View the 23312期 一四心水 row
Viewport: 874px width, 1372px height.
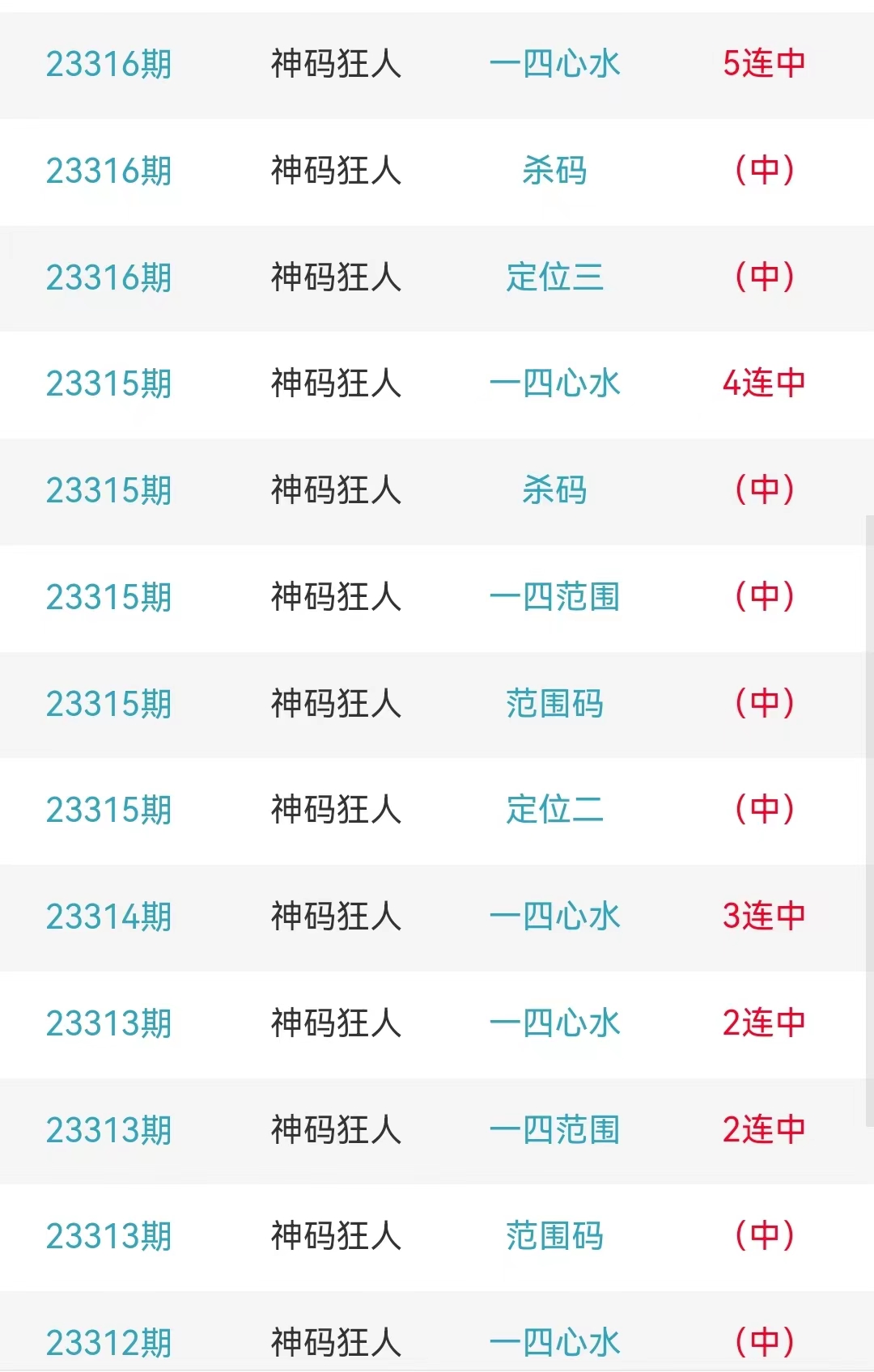point(554,1341)
